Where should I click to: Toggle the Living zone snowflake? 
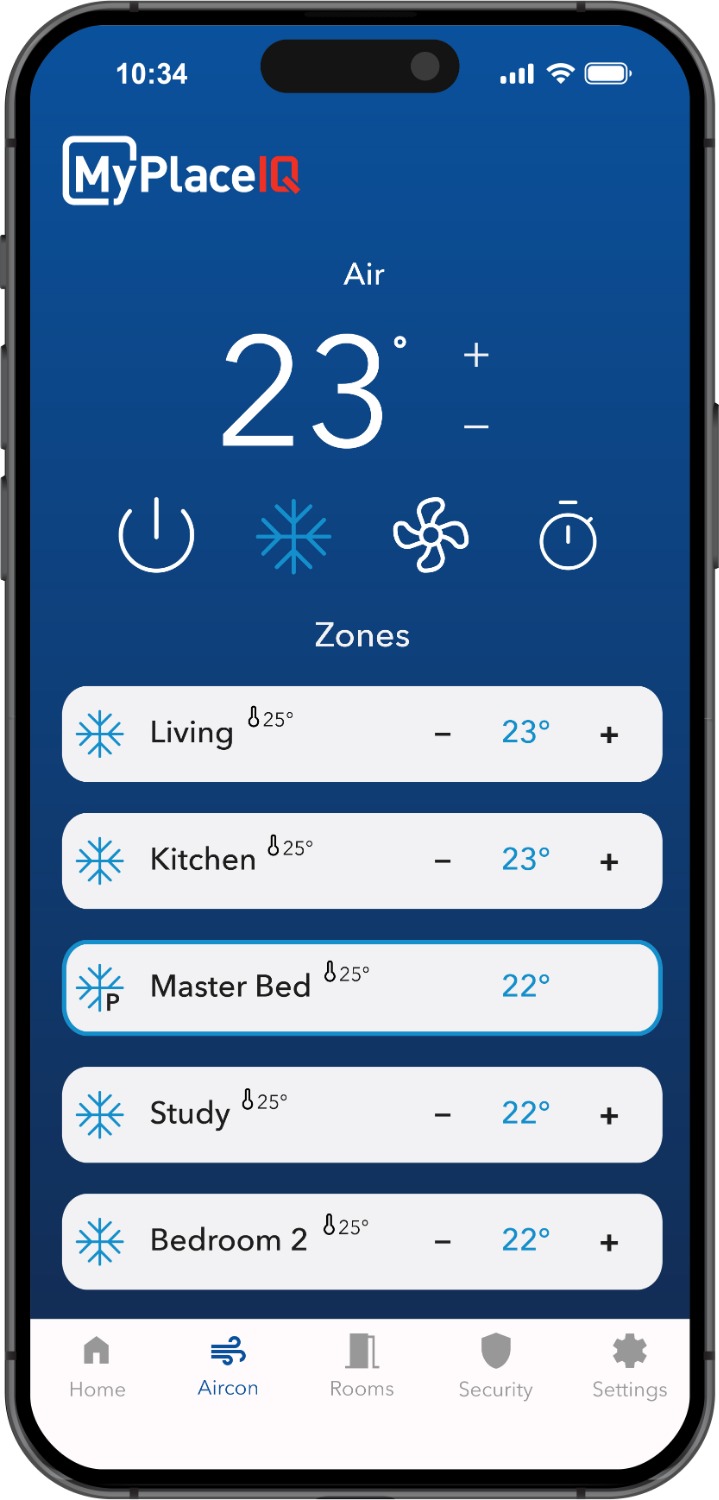[100, 734]
